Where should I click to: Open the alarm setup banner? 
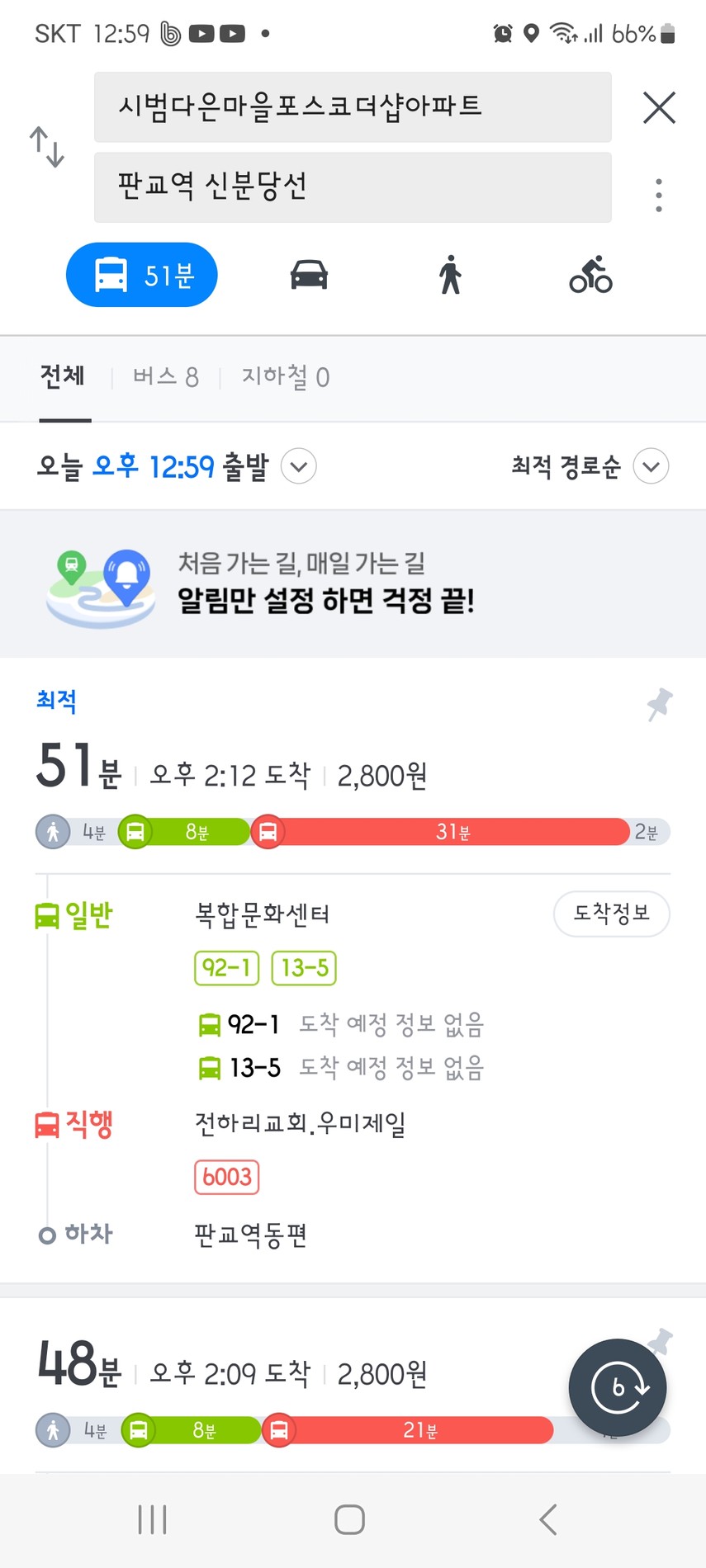click(353, 584)
